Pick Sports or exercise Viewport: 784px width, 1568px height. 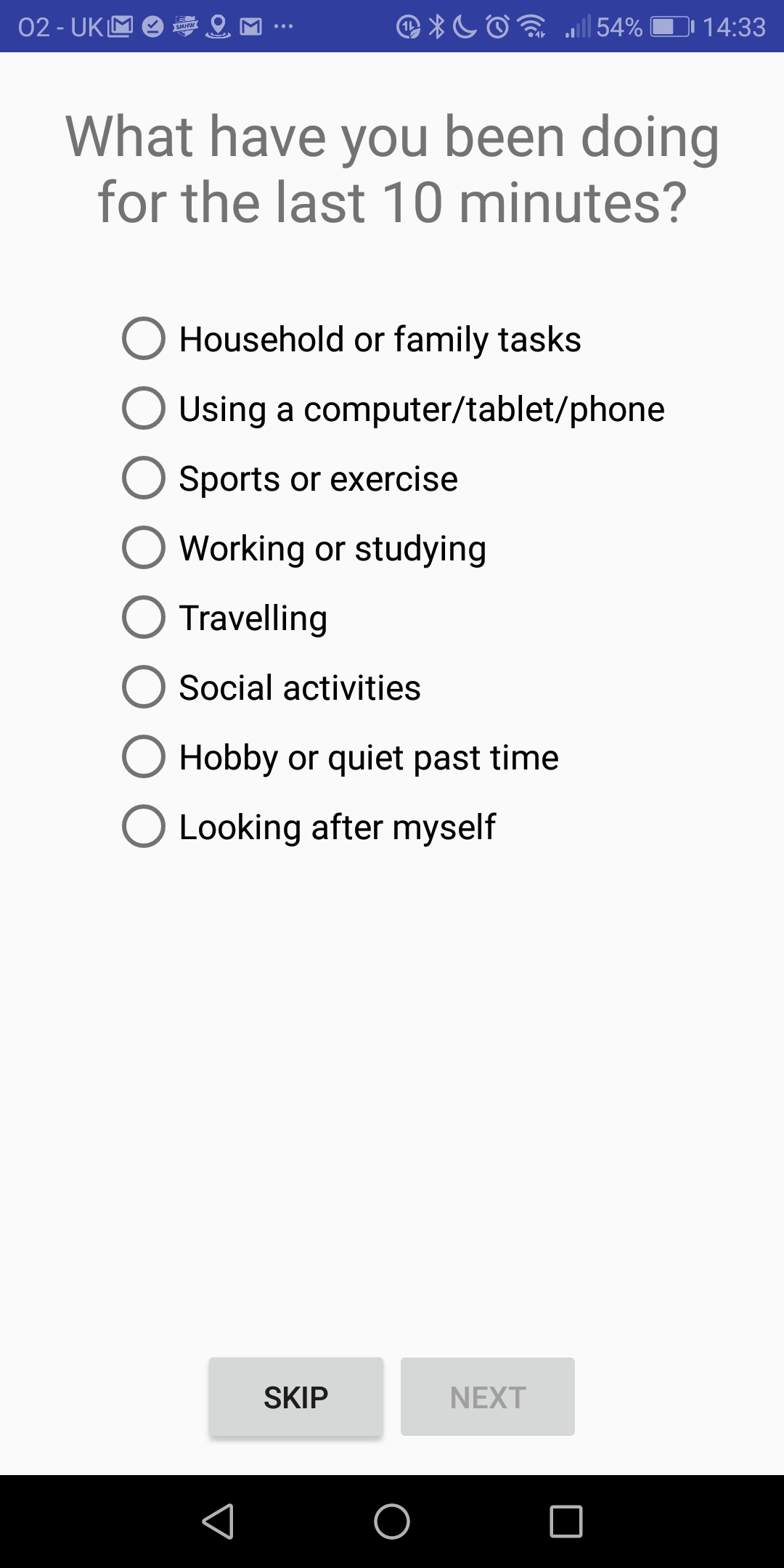[x=144, y=478]
